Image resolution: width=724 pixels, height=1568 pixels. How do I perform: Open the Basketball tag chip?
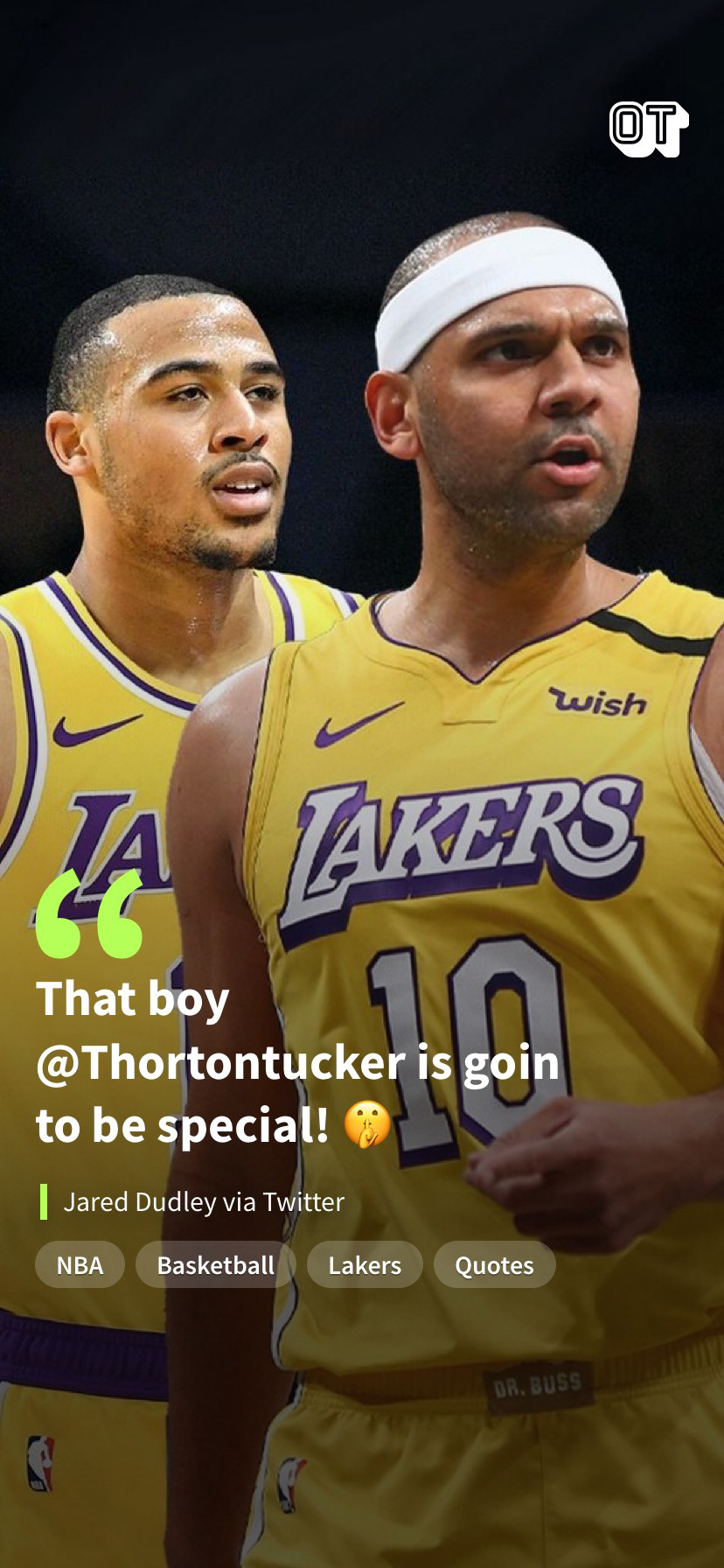[x=215, y=1265]
